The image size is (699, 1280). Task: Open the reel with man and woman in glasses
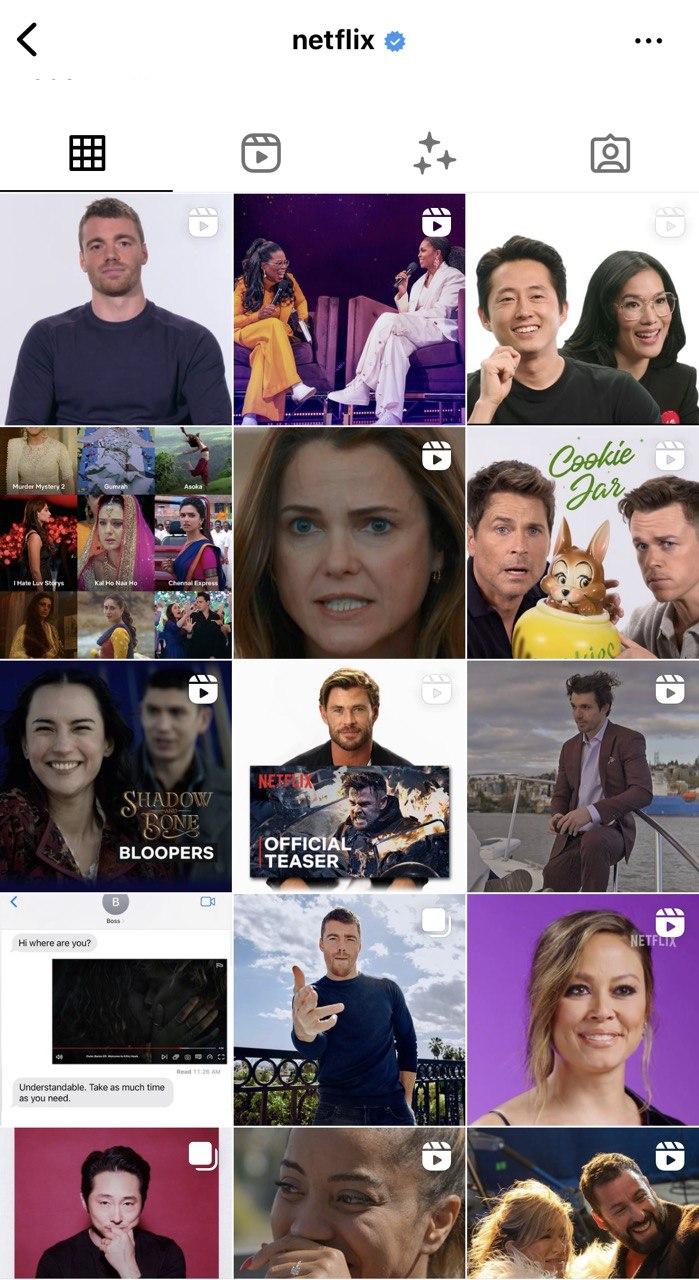(x=583, y=310)
